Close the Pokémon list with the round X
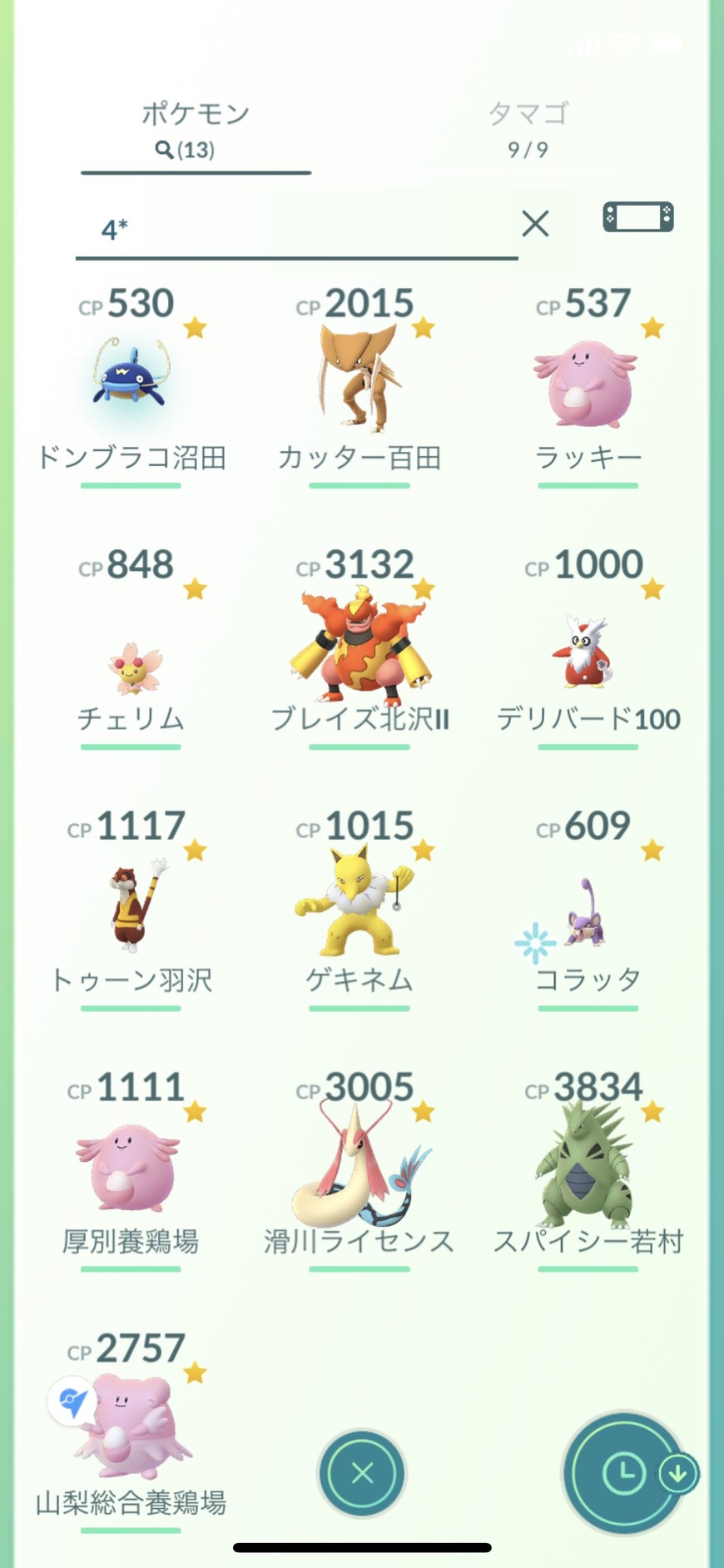Image resolution: width=724 pixels, height=1568 pixels. coord(361,1473)
